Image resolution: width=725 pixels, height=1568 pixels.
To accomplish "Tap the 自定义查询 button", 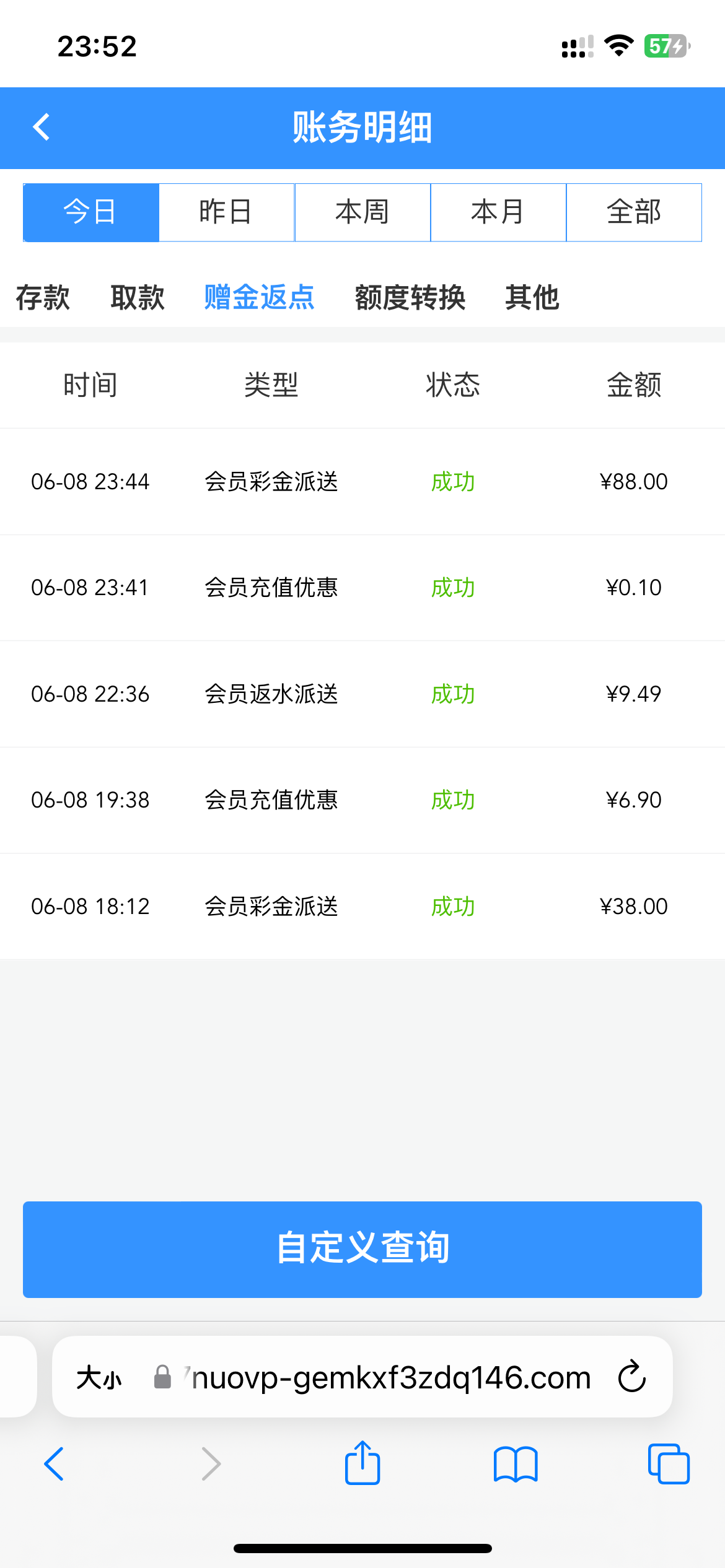I will pos(362,1249).
